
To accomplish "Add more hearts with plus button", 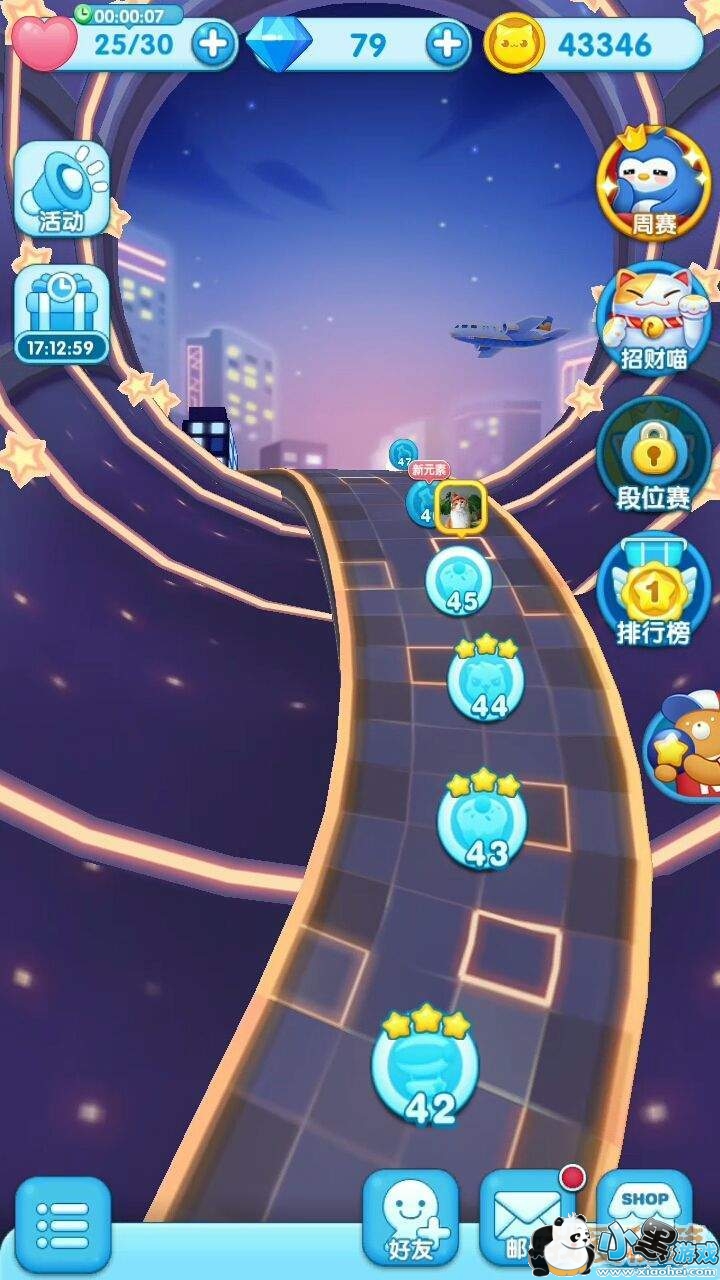I will pos(214,44).
